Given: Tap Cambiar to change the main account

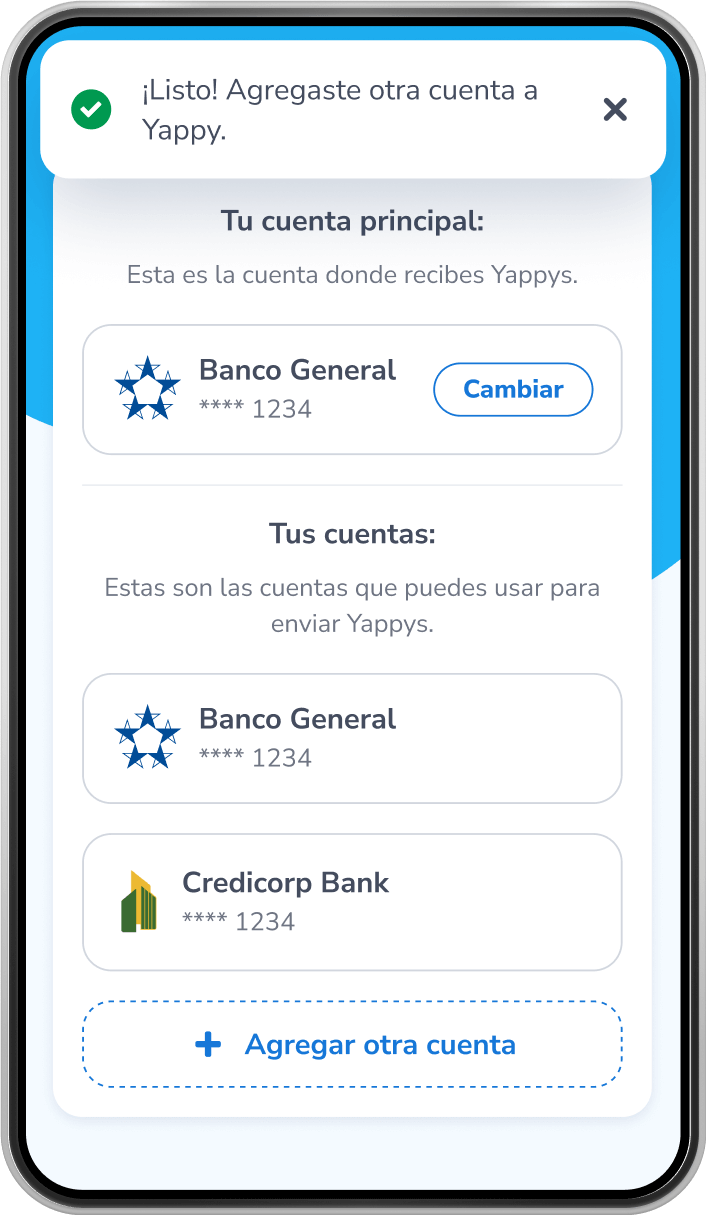Looking at the screenshot, I should point(513,390).
